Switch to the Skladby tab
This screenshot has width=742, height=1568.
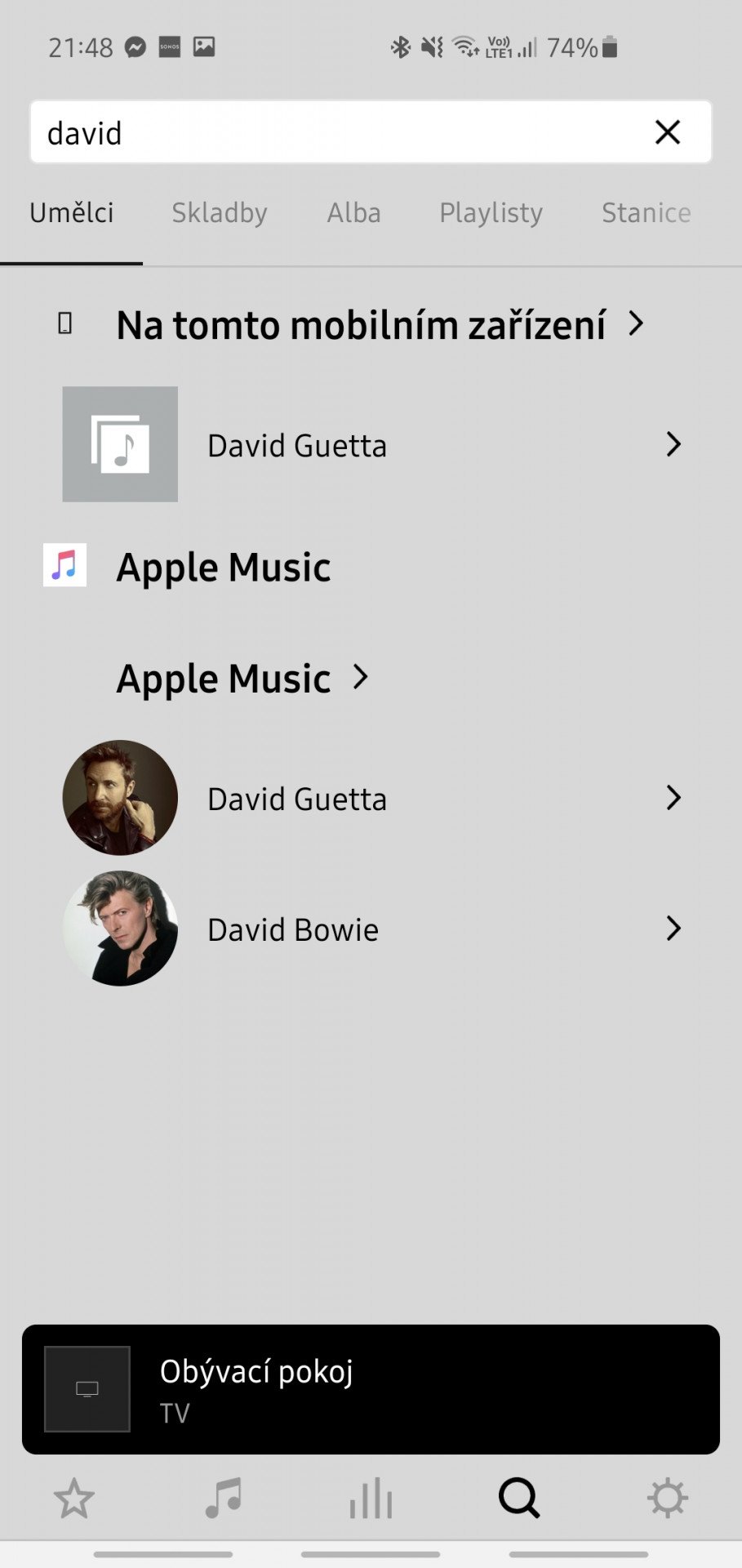click(220, 212)
